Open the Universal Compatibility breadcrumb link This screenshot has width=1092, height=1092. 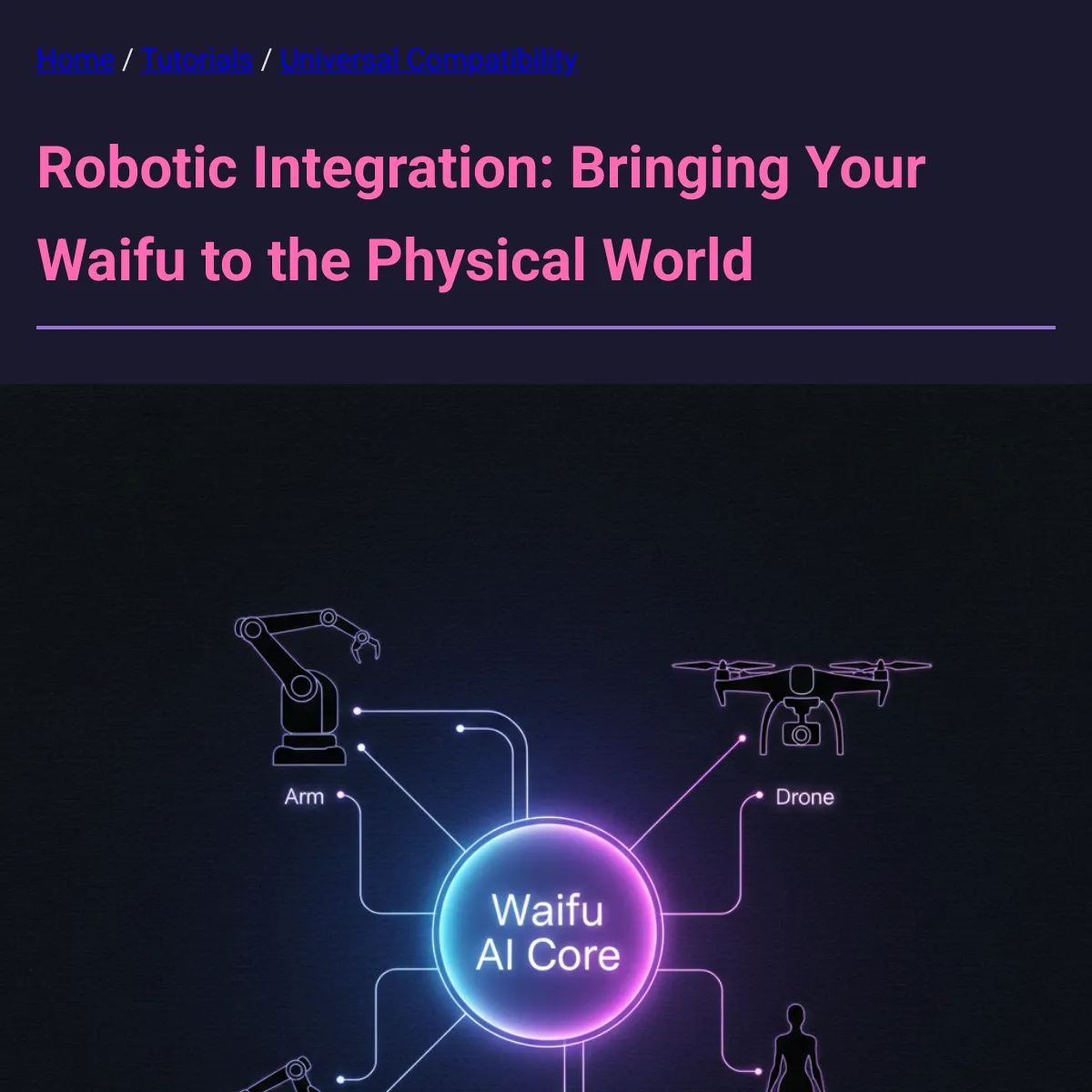click(x=428, y=60)
